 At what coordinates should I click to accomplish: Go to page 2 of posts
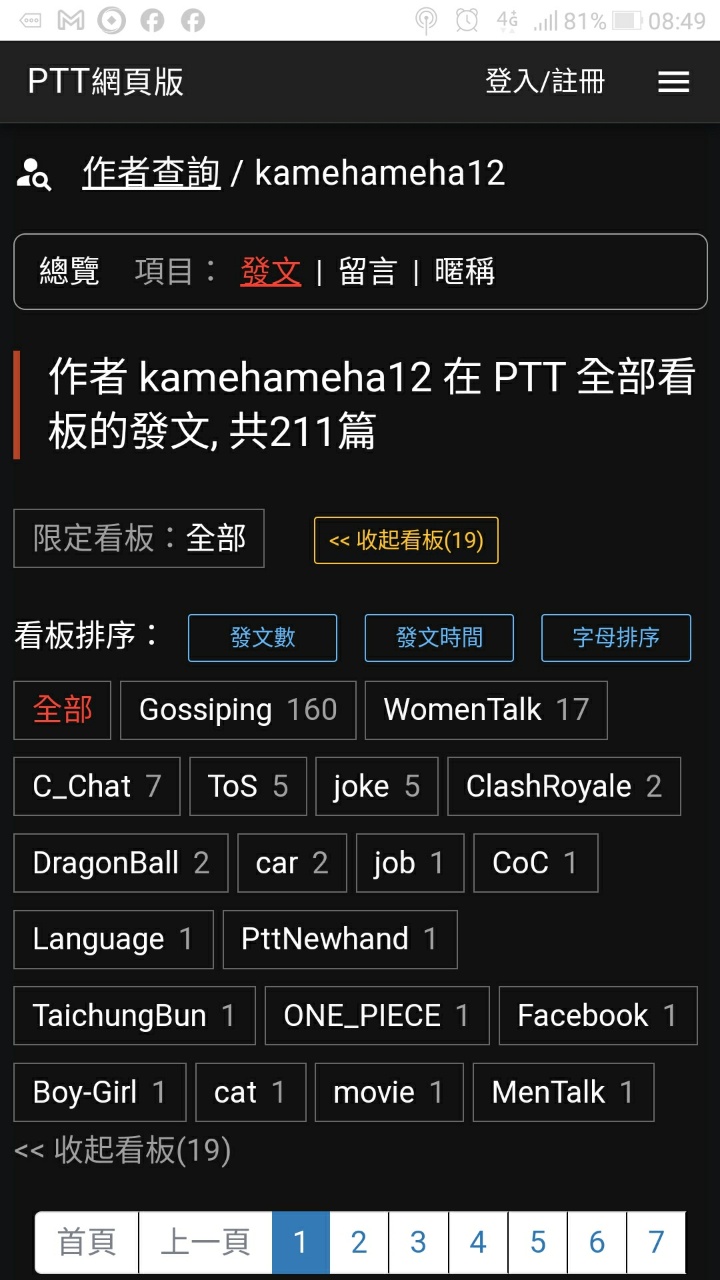coord(359,1242)
